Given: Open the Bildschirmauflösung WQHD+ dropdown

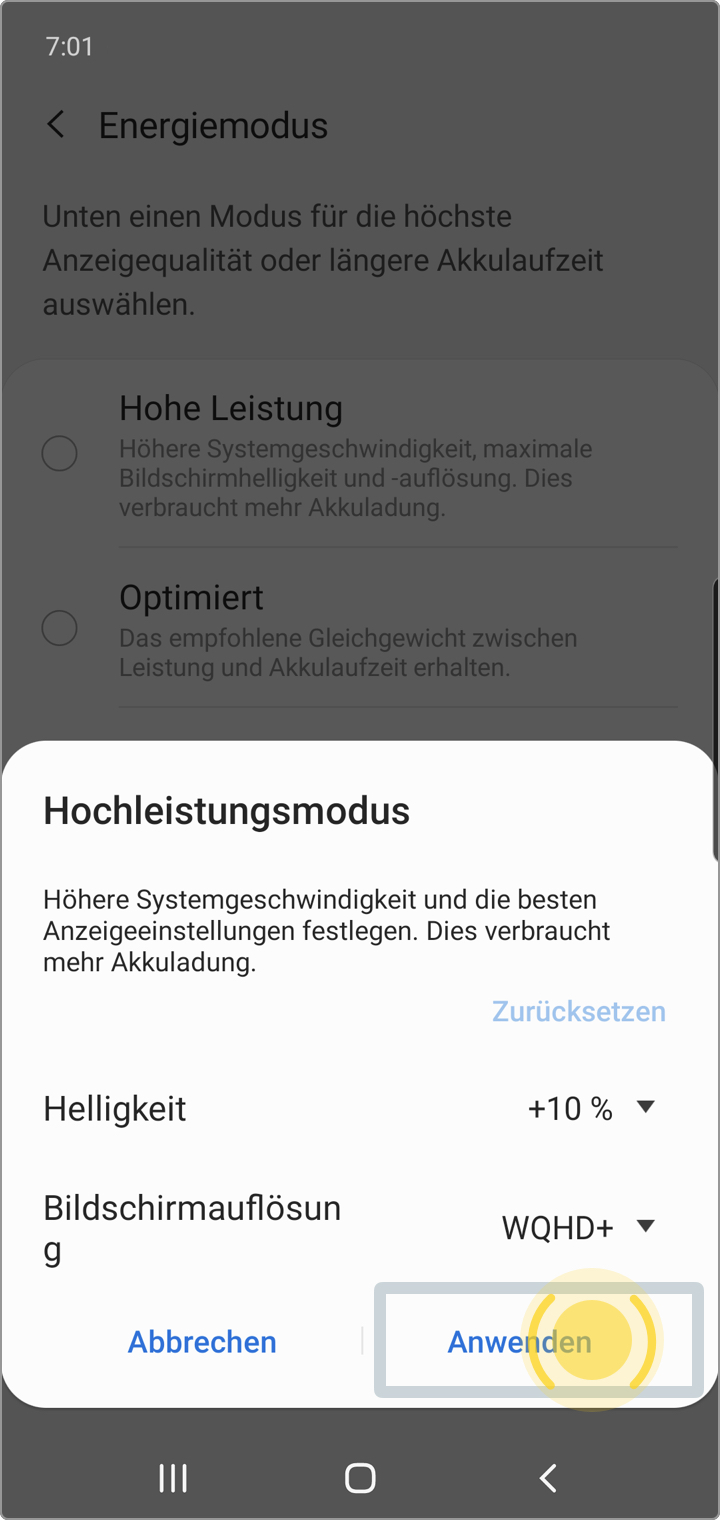Looking at the screenshot, I should click(x=578, y=1227).
